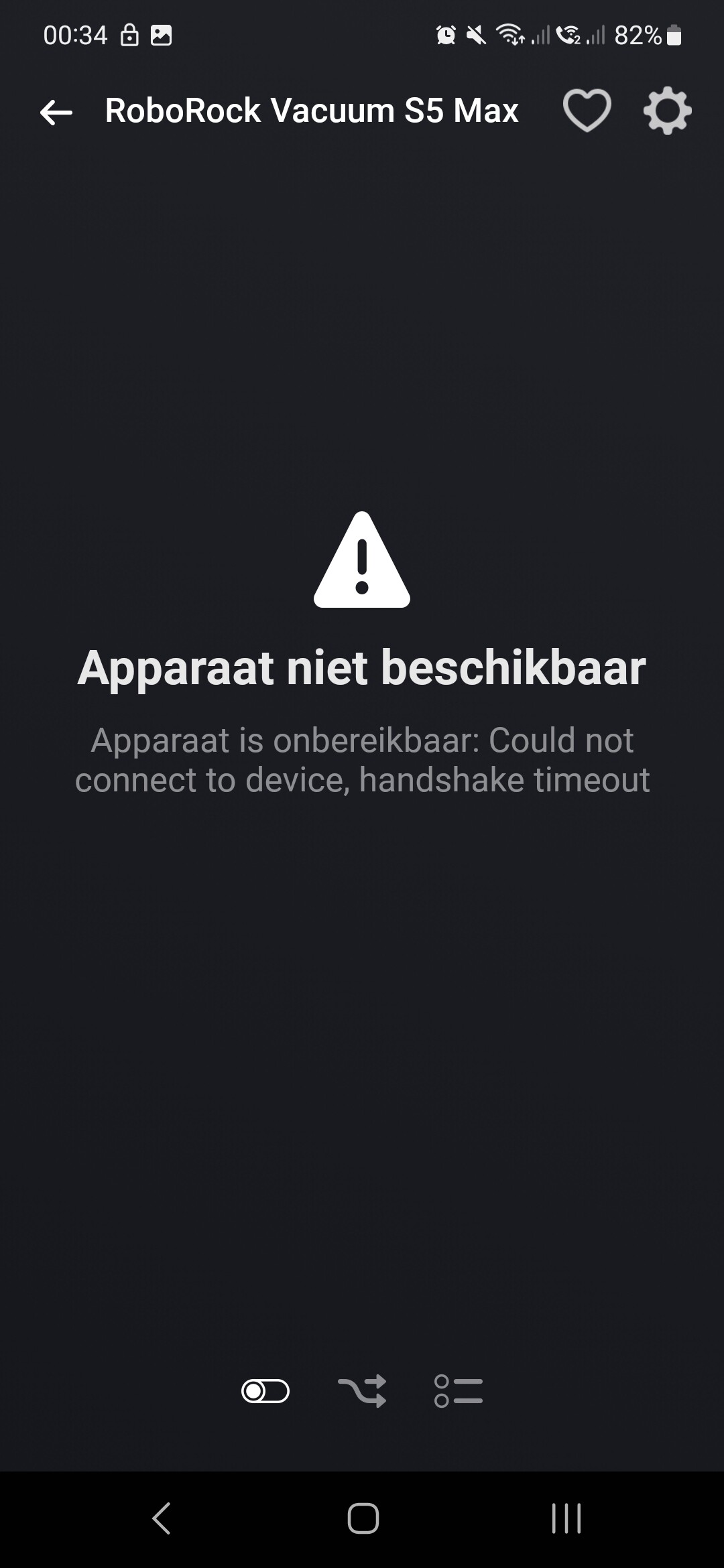Switch to the toggle controls tab
The image size is (724, 1568).
pos(265,1392)
